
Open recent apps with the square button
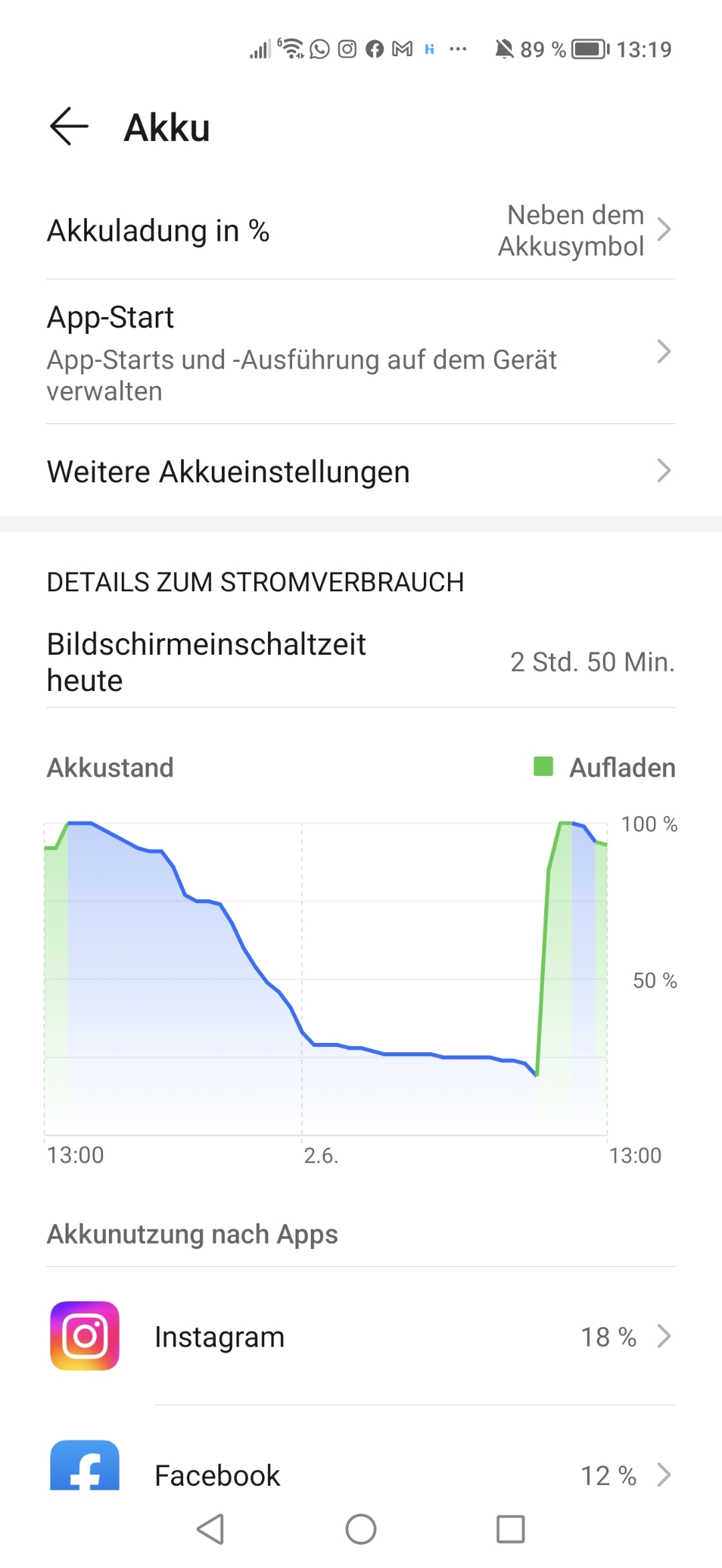tap(511, 1529)
